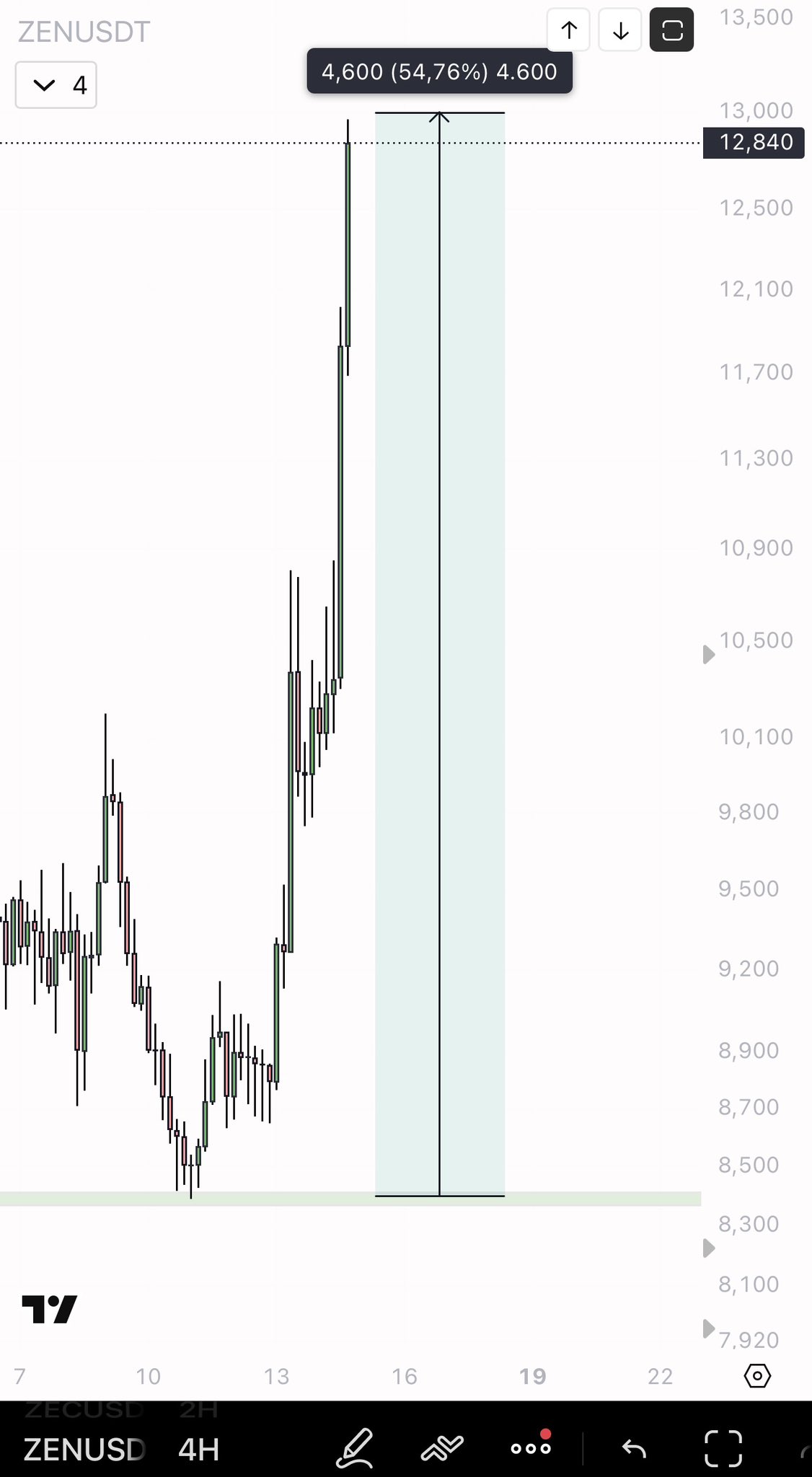This screenshot has height=1477, width=812.
Task: Tap the down arrow button
Action: (x=620, y=30)
